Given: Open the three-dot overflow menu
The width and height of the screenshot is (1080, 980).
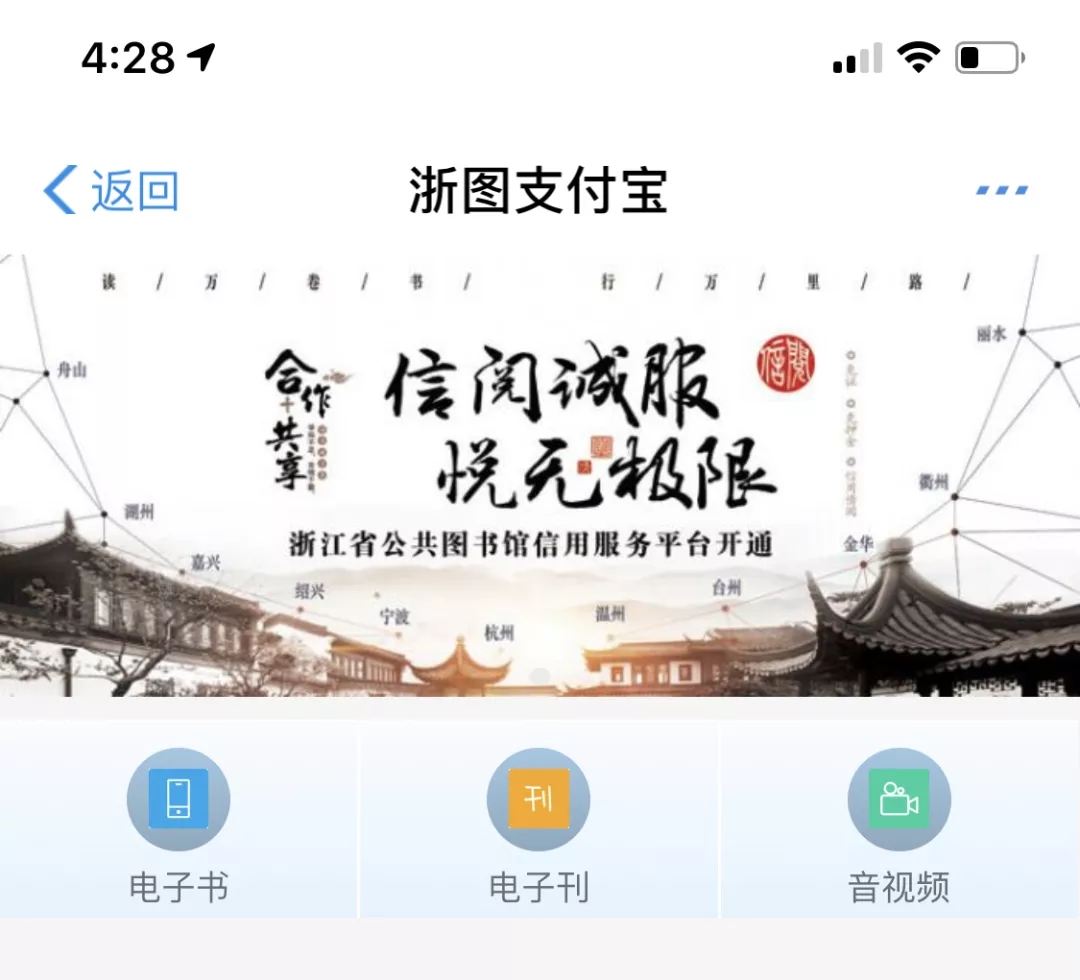Looking at the screenshot, I should 1001,190.
